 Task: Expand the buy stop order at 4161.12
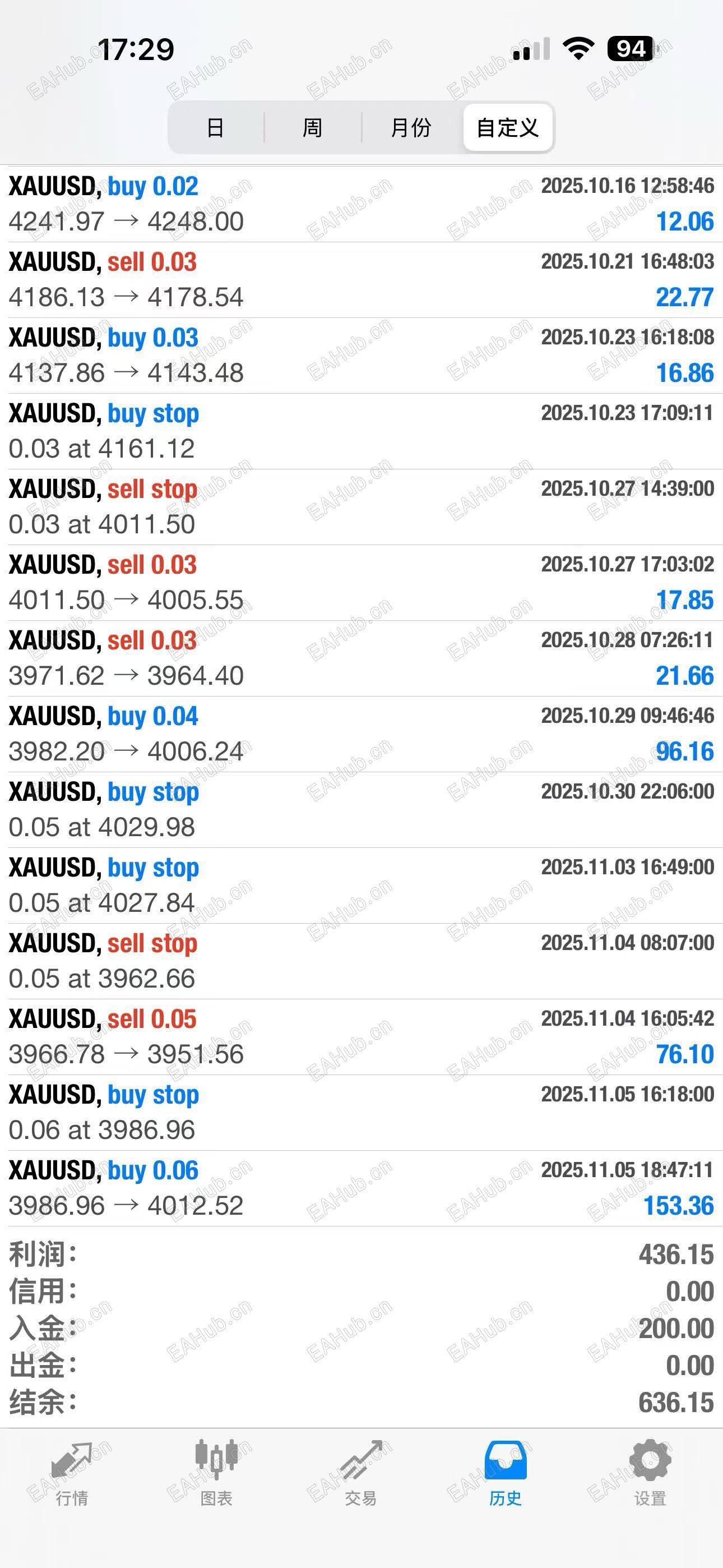[x=361, y=431]
